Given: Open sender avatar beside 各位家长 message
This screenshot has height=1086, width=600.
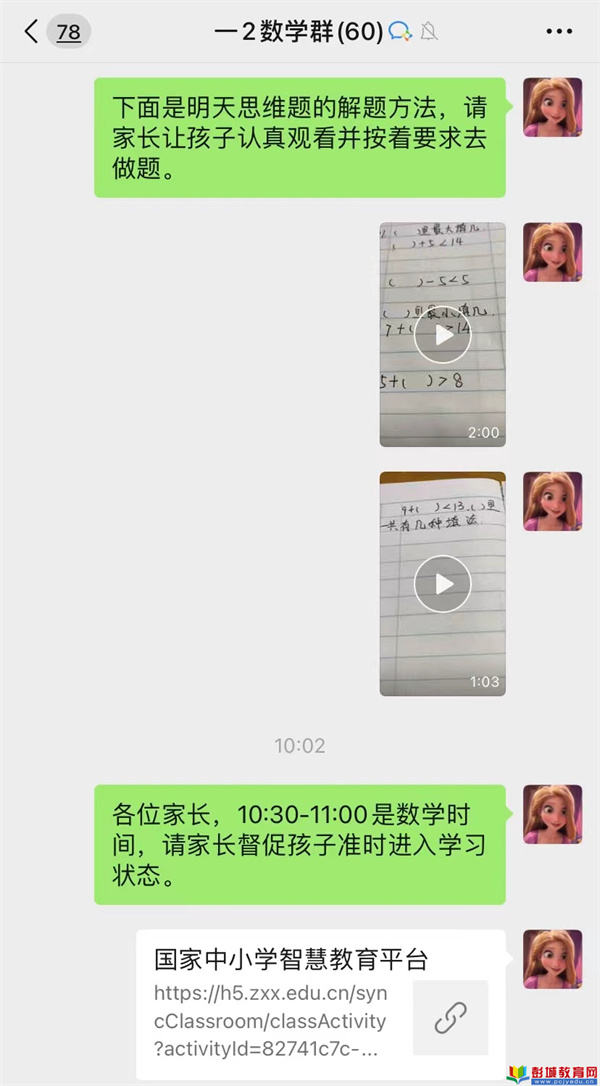Looking at the screenshot, I should pyautogui.click(x=552, y=814).
